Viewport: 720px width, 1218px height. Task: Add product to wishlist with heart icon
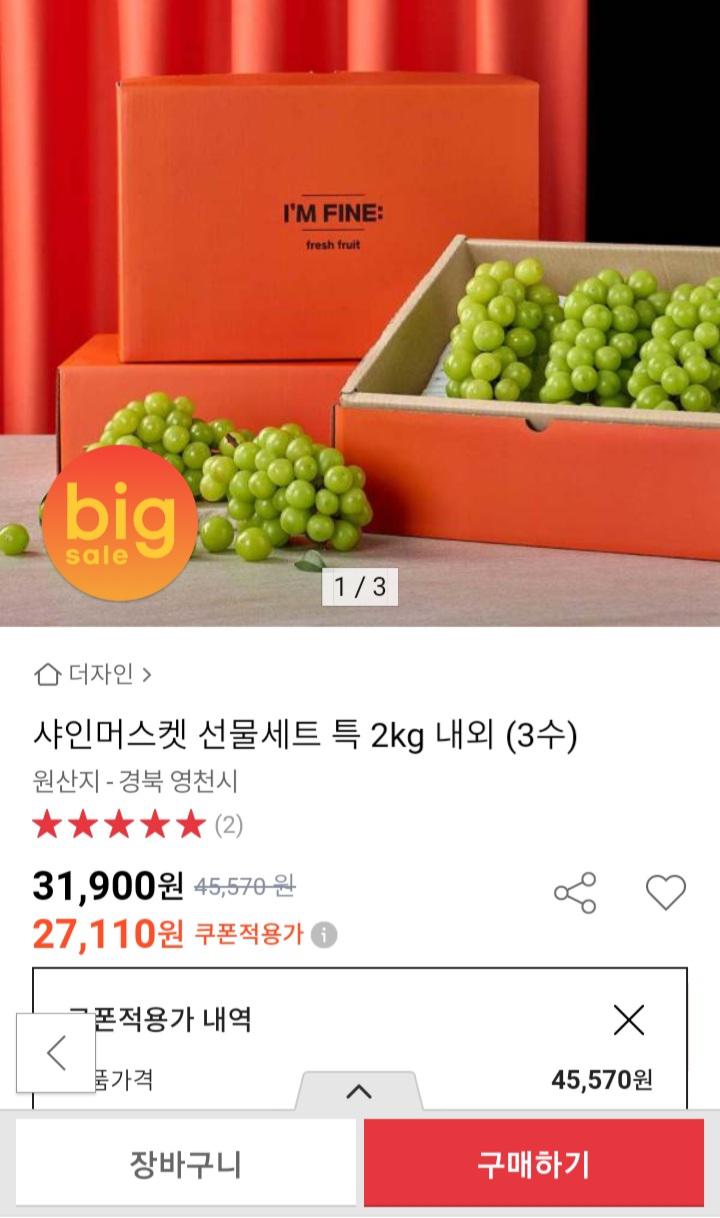(665, 892)
